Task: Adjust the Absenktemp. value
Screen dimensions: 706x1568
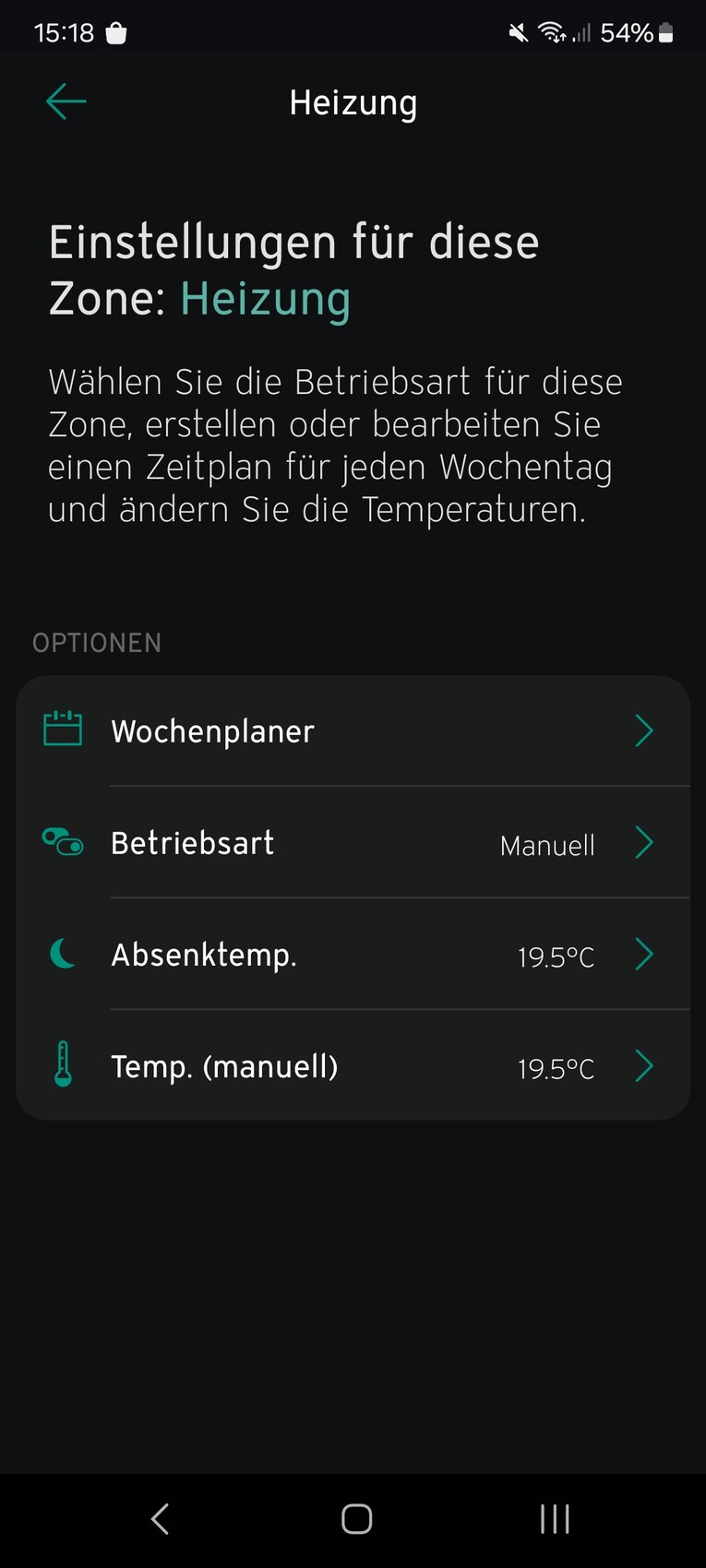Action: 353,955
